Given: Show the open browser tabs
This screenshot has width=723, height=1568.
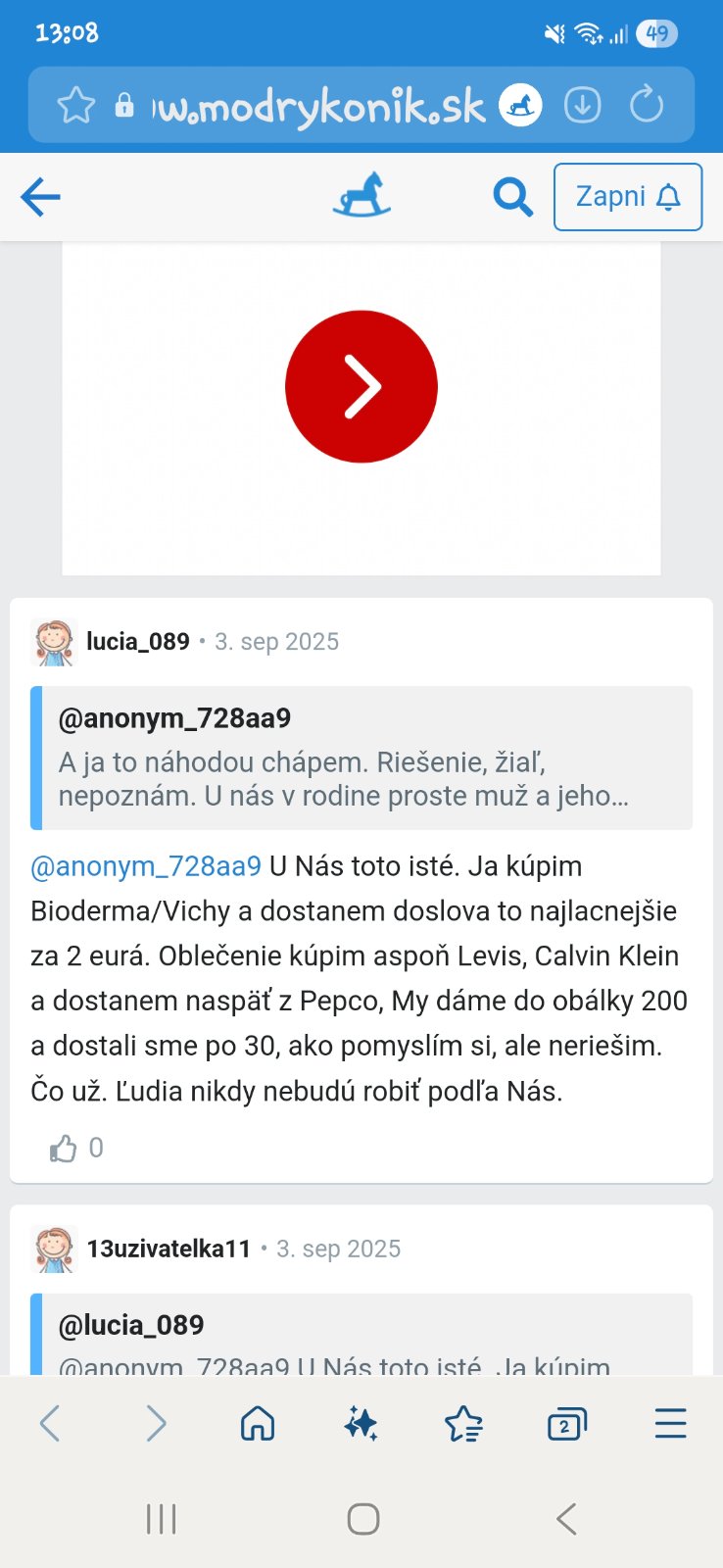Looking at the screenshot, I should pos(566,1423).
